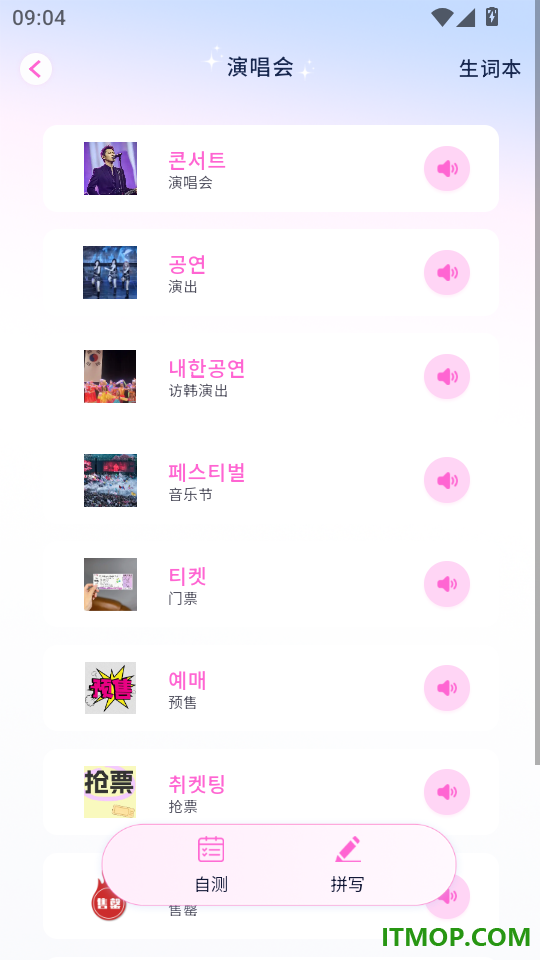Open the 拼写 spelling practice
Screen dimensions: 540x960
coord(347,864)
